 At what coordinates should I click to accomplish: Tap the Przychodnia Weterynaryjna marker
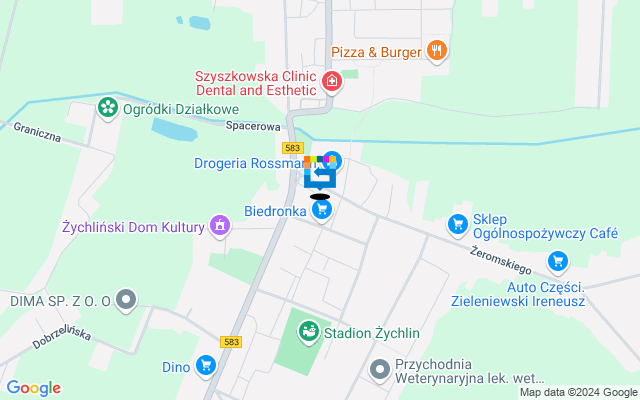[379, 371]
